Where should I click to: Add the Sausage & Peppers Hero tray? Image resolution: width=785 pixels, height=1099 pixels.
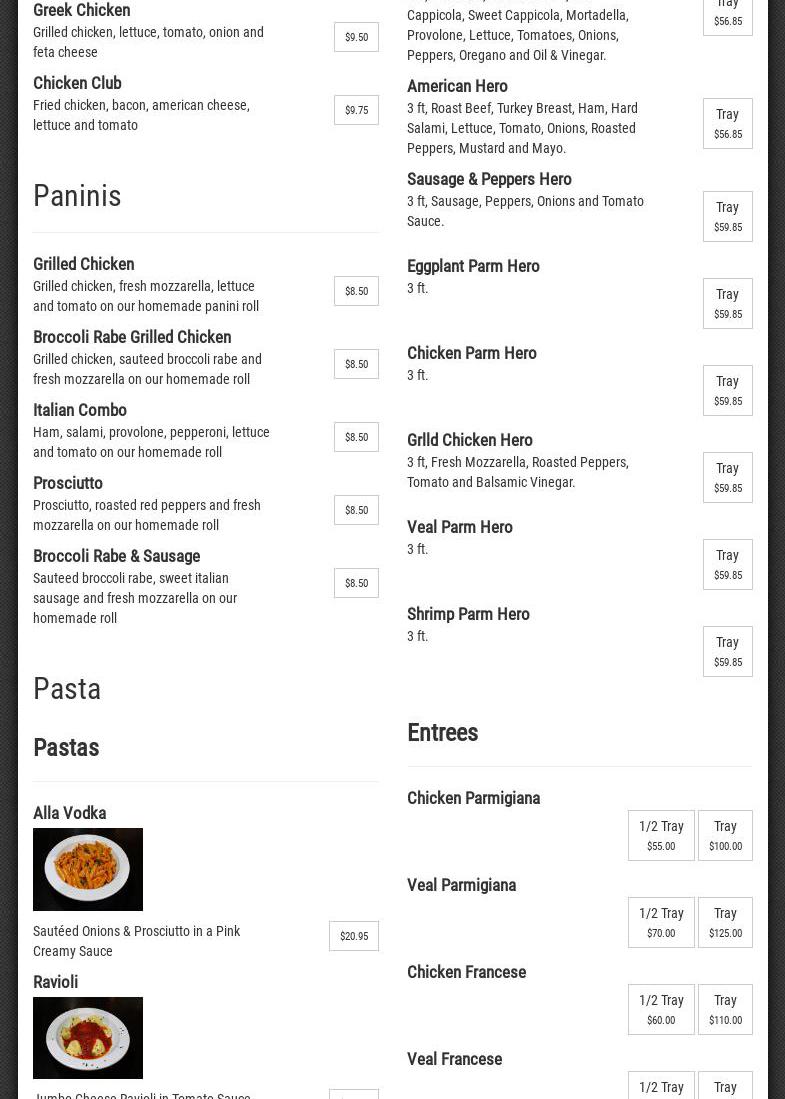727,216
